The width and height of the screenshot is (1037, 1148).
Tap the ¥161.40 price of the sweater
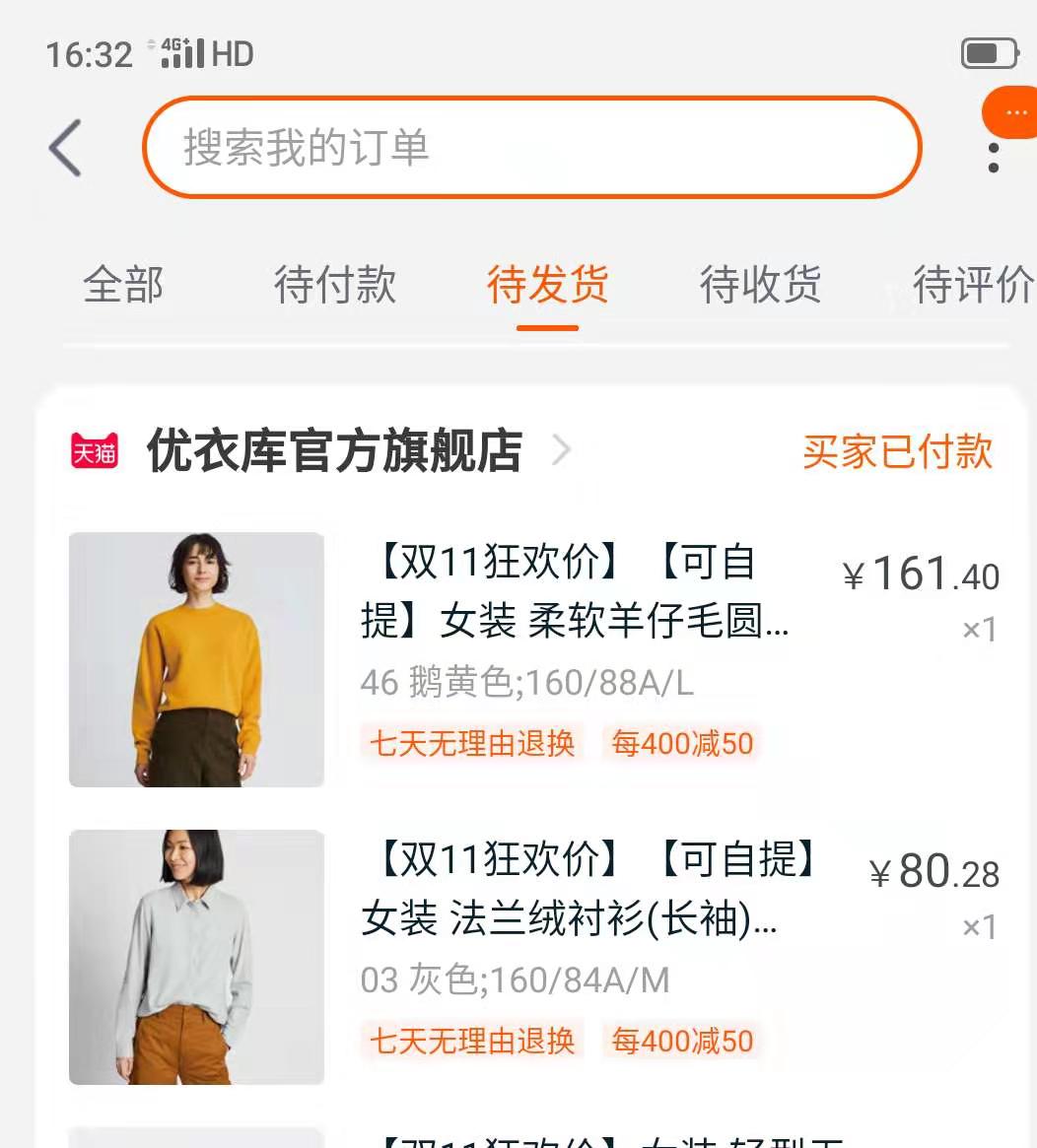(x=924, y=574)
